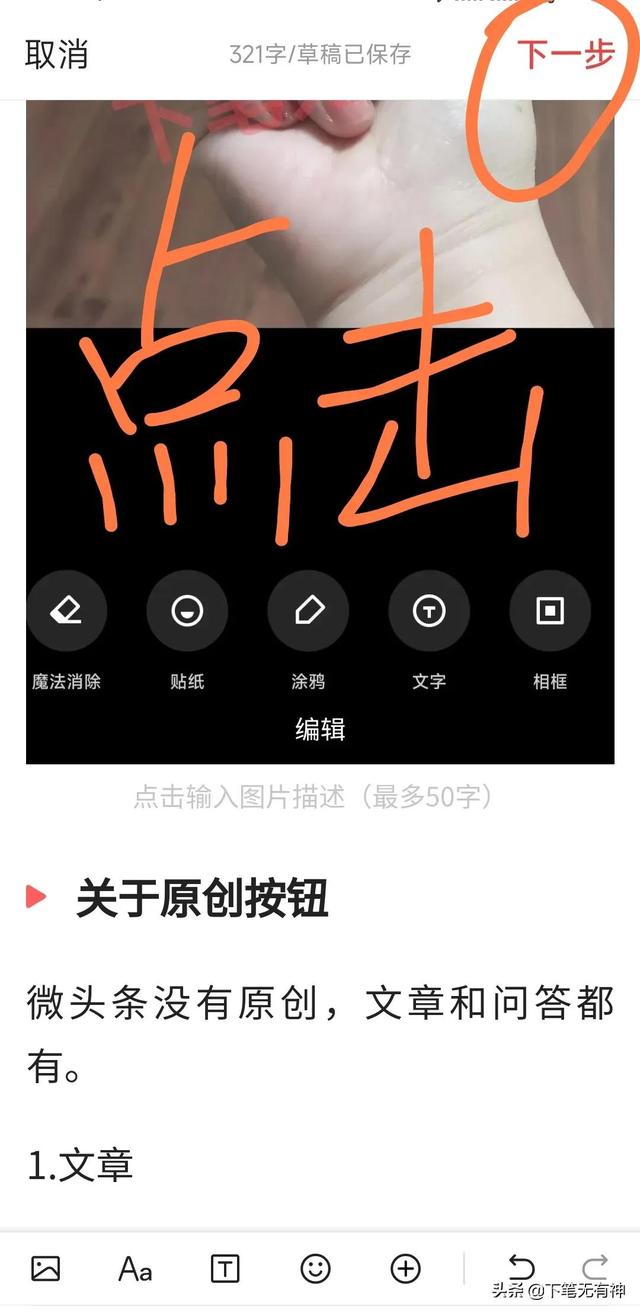
Task: Tap 取消 to cancel editing
Action: [x=56, y=54]
